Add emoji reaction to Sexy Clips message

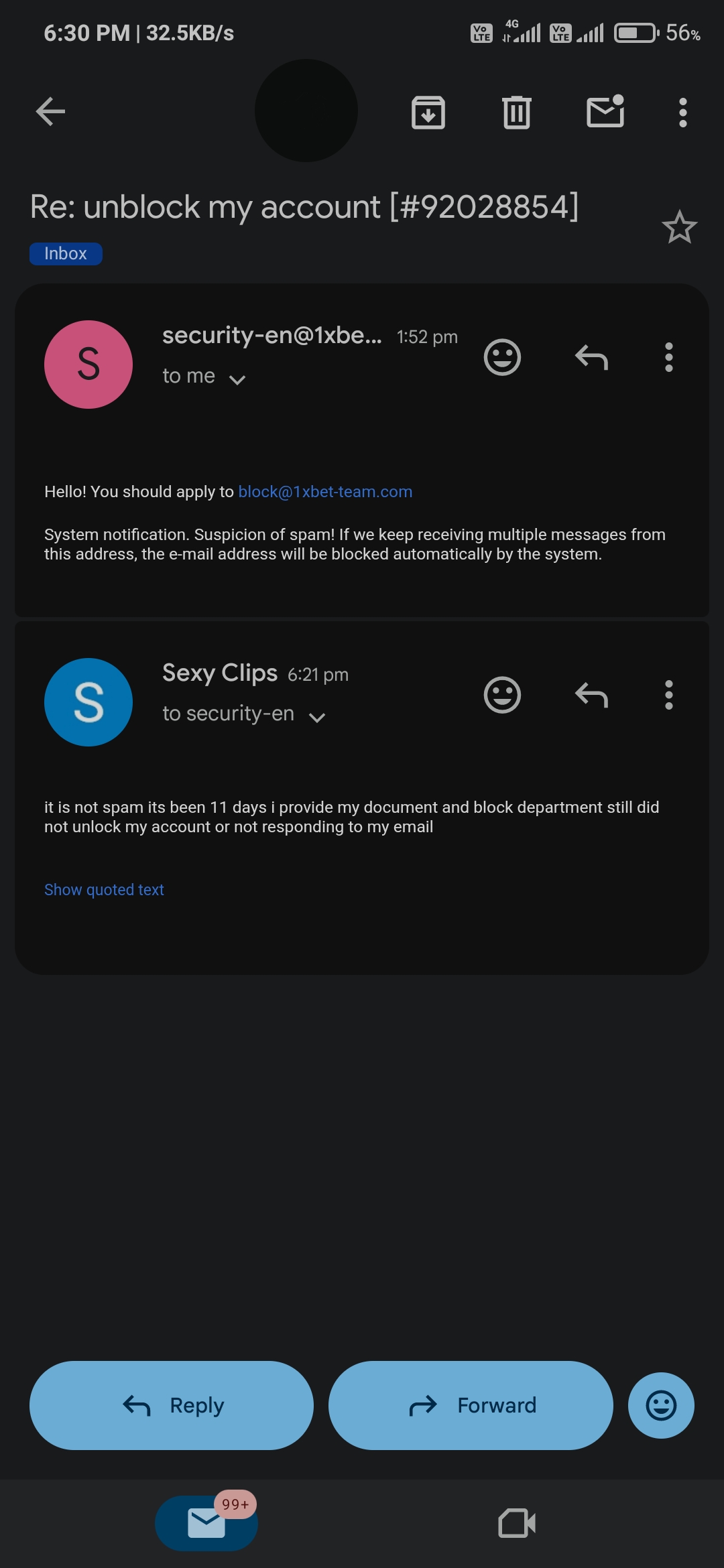pos(502,695)
